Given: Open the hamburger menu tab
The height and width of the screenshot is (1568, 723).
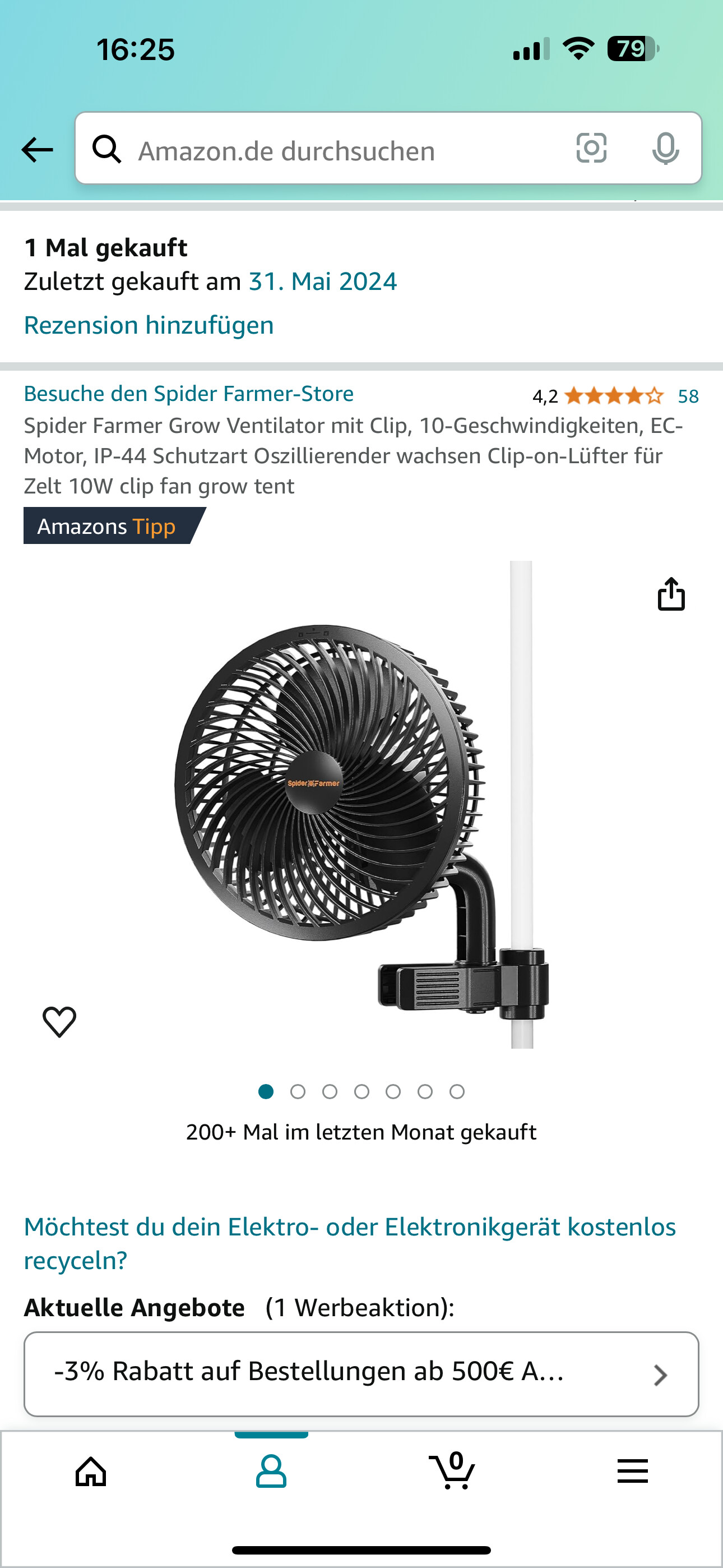Looking at the screenshot, I should click(632, 1472).
